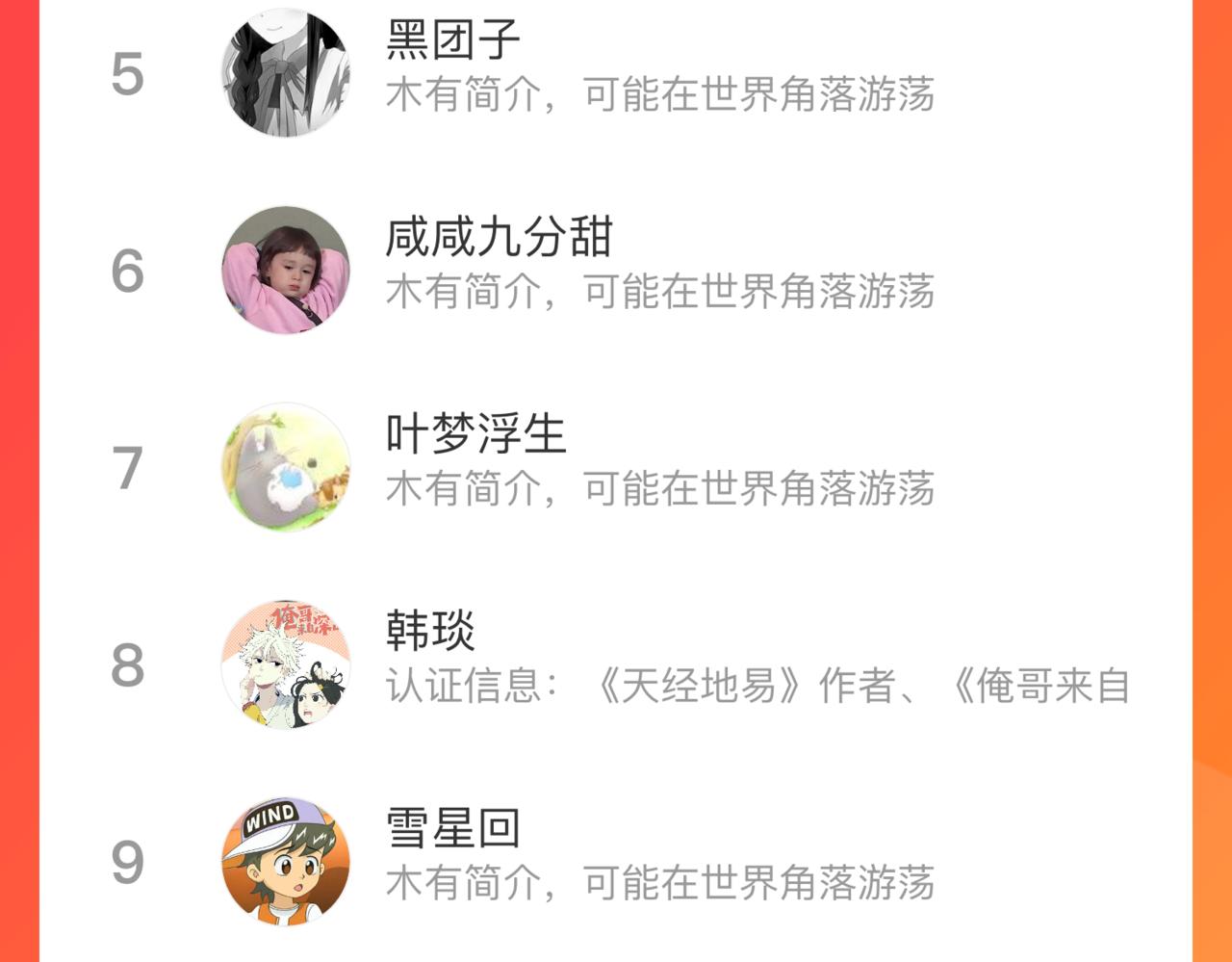Screen dimensions: 1232x962
Task: Open 咸咸九分甜's profile row
Action: (616, 270)
